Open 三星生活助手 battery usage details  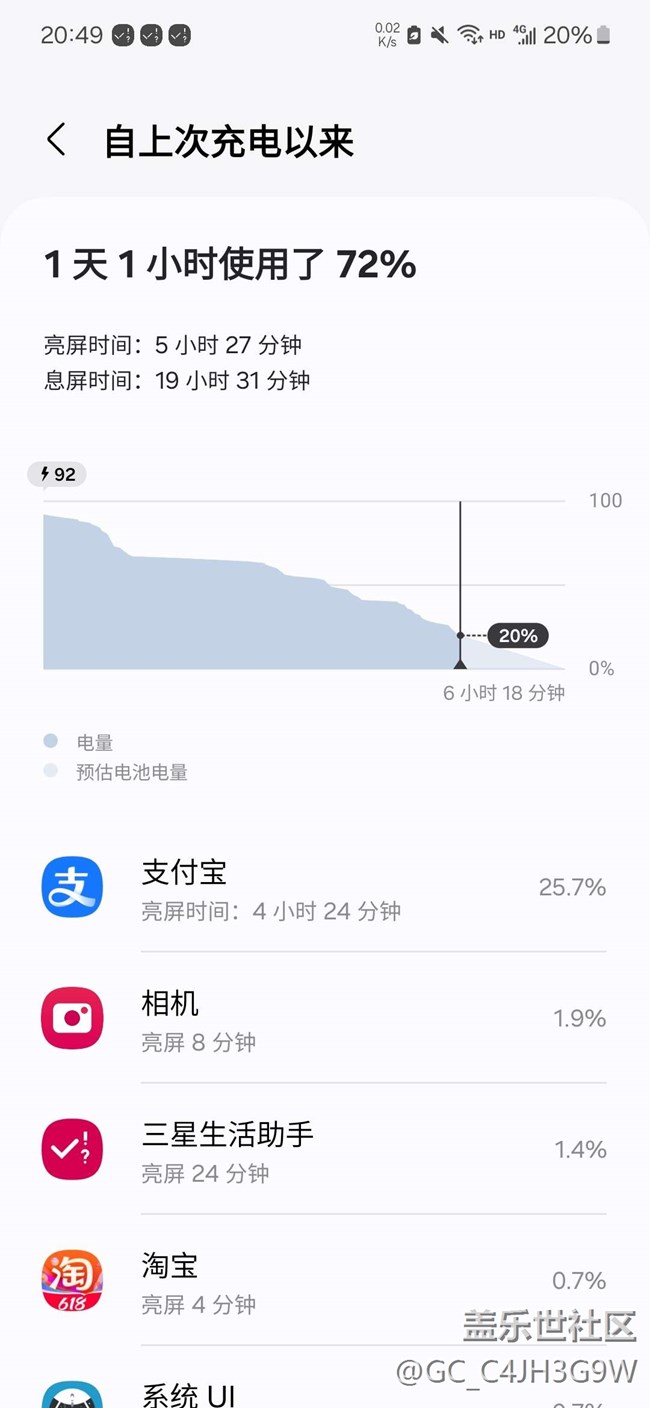point(325,1149)
